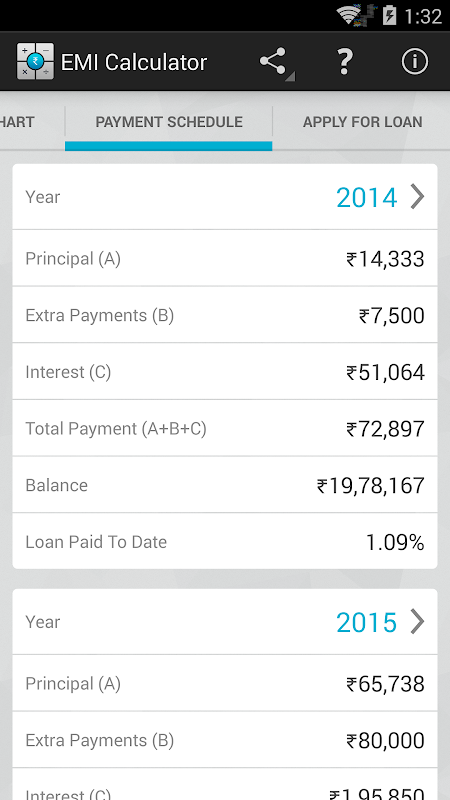Switch to the Apply For Loan tab
Image resolution: width=450 pixels, height=800 pixels.
click(362, 122)
